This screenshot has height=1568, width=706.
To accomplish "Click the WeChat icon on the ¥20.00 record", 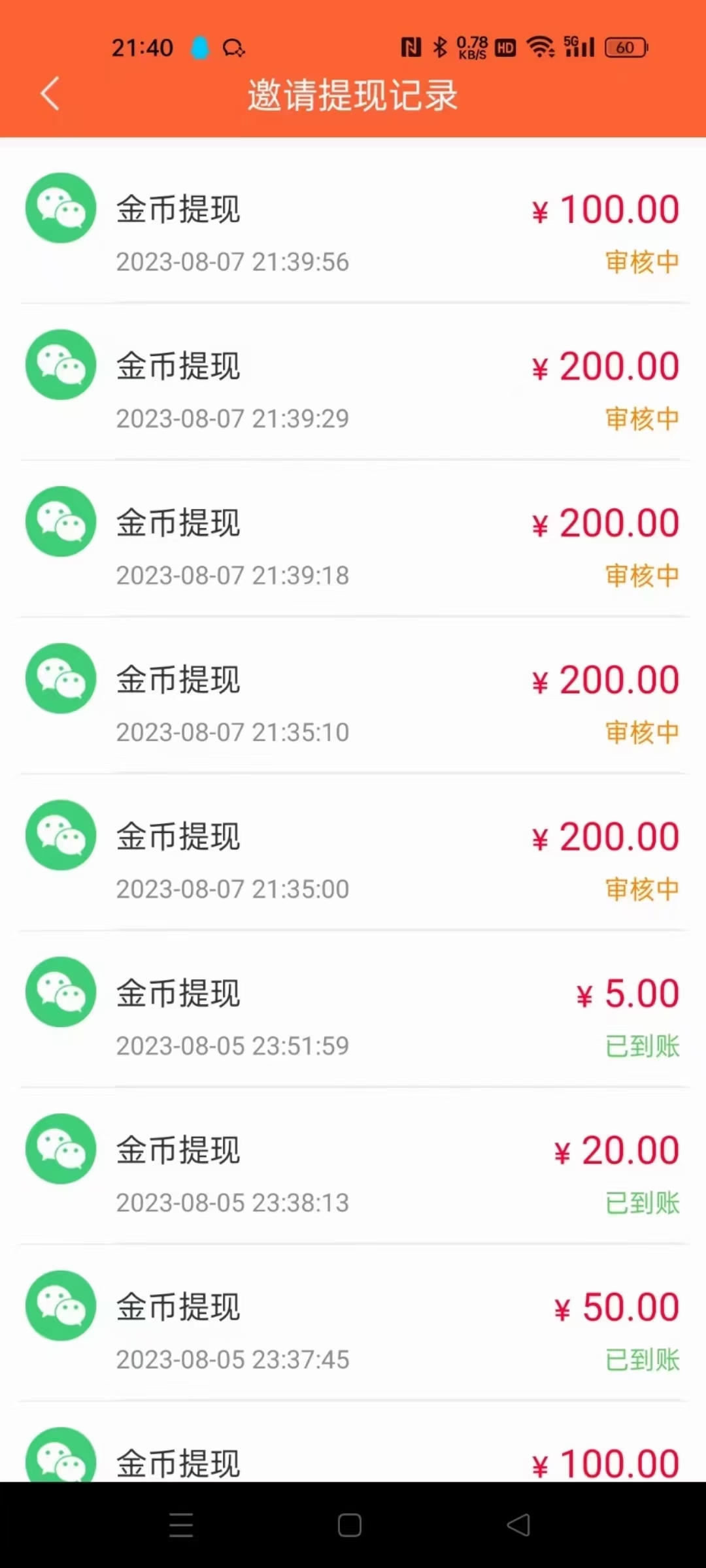I will (x=60, y=1149).
